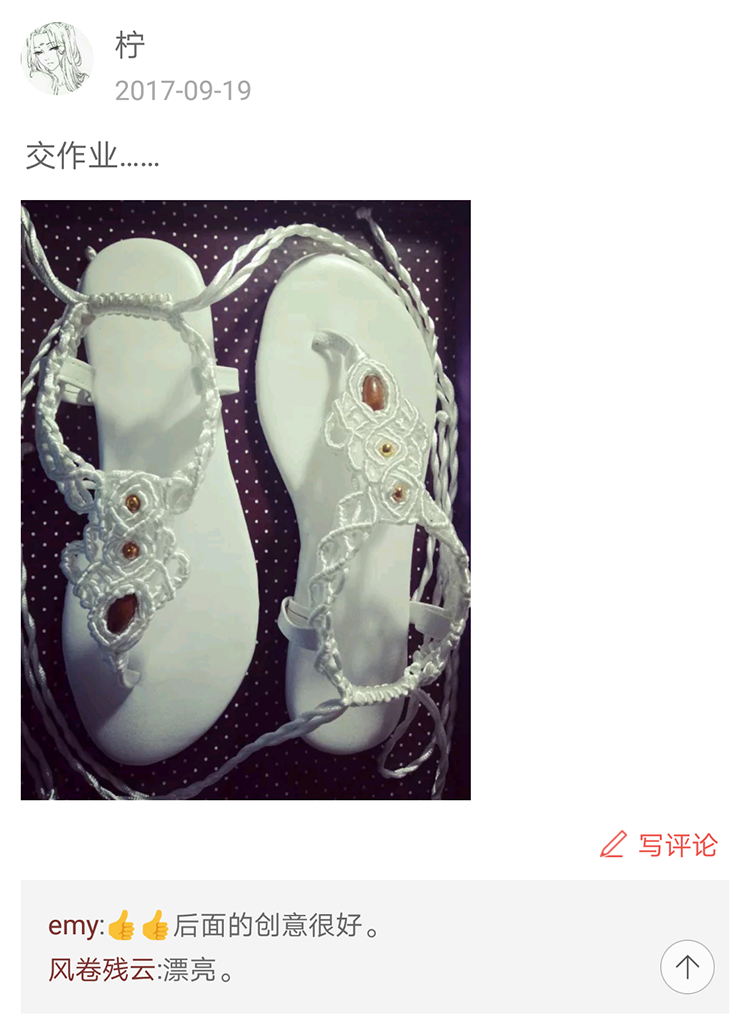Open the white sandals photo
Image resolution: width=750 pixels, height=1017 pixels.
[245, 499]
